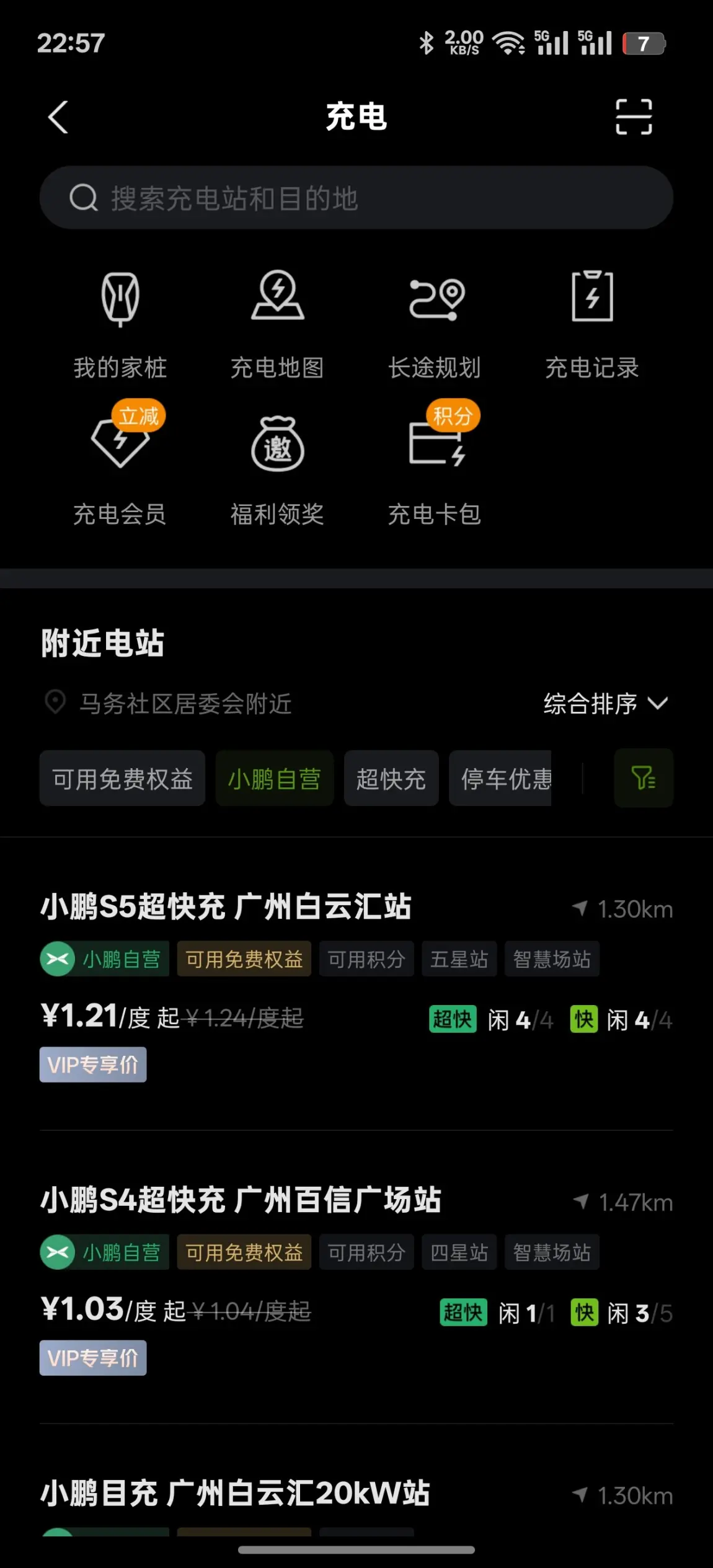
Task: Go back using the top-left arrow
Action: (x=58, y=117)
